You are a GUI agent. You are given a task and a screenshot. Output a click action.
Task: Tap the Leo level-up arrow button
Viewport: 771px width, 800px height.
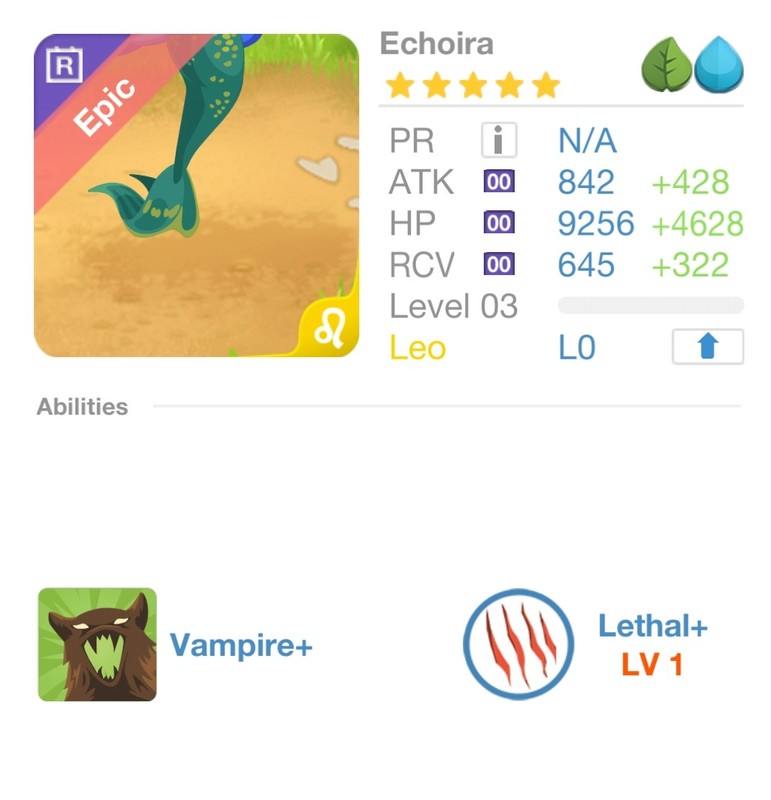[x=707, y=347]
